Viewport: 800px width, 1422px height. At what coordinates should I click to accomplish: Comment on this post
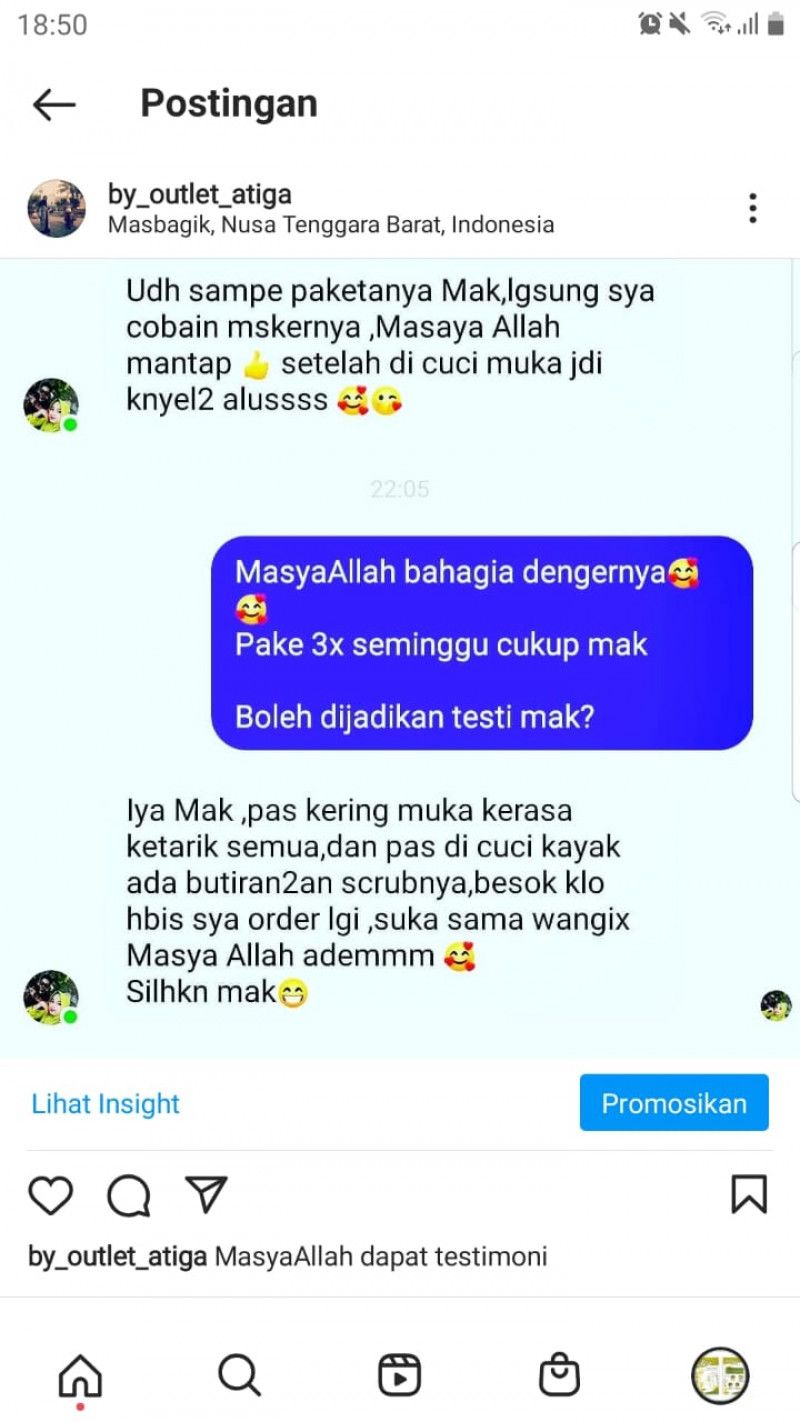[x=128, y=1195]
